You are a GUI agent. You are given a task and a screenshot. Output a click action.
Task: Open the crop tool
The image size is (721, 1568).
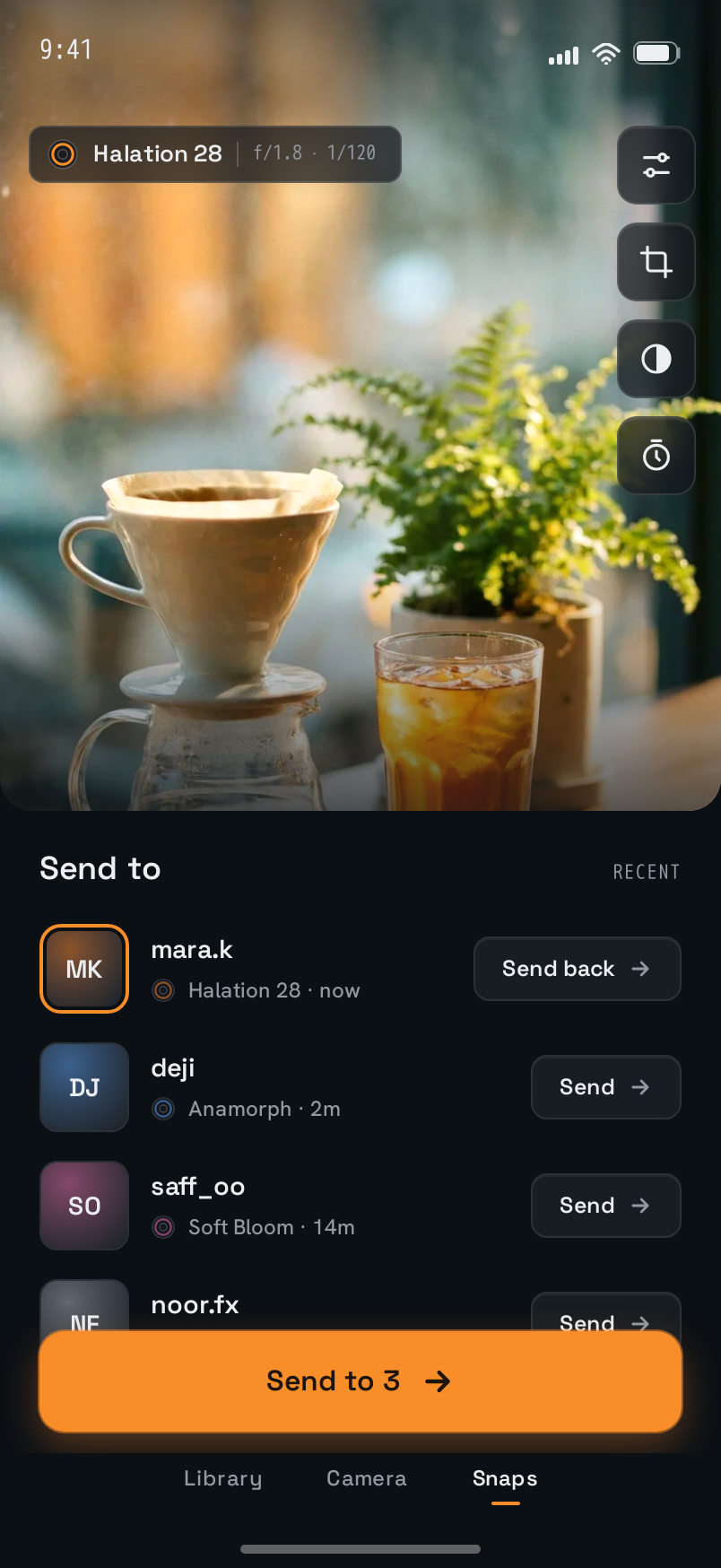(x=656, y=262)
